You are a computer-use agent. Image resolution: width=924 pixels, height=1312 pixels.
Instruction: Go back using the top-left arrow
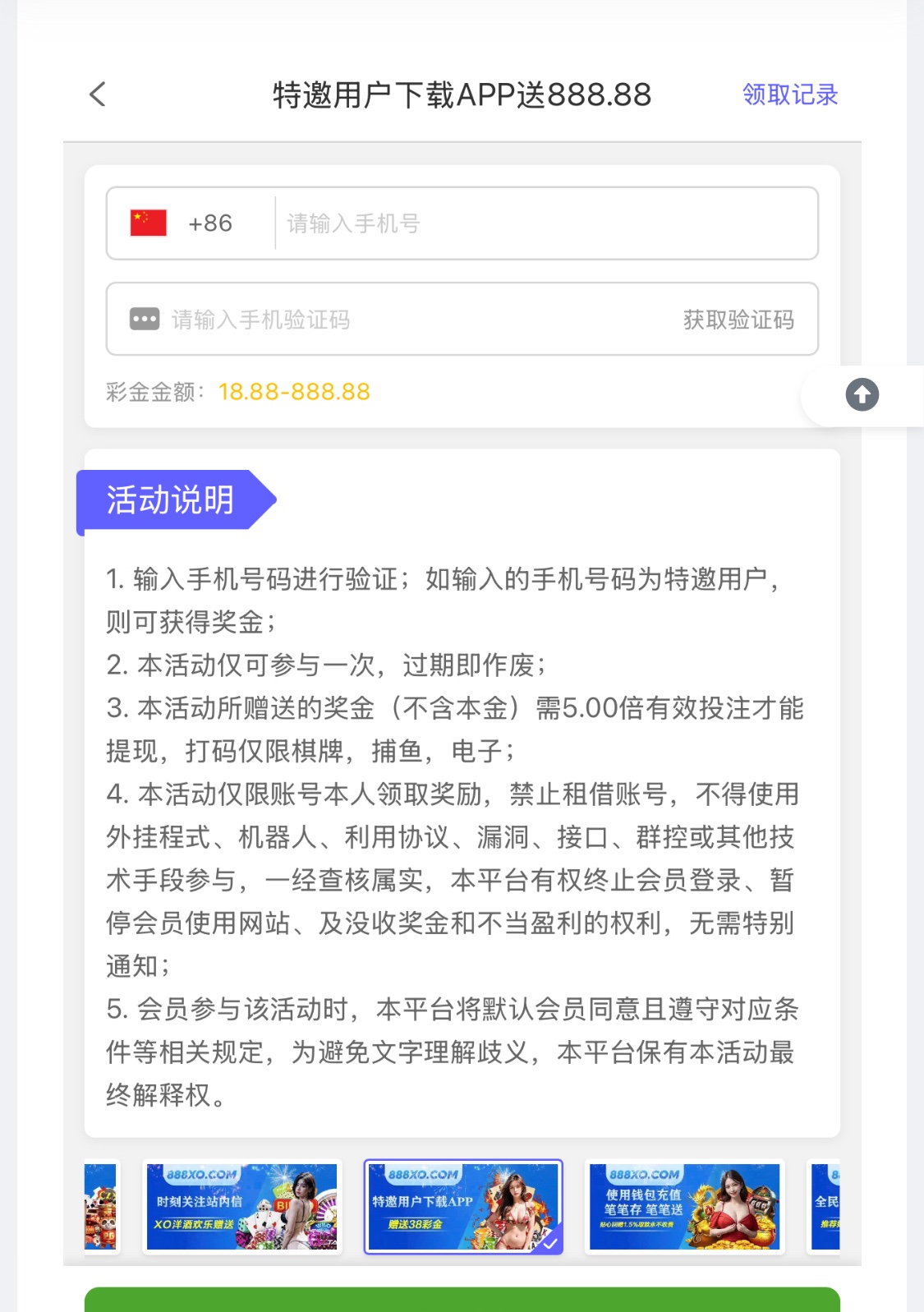(98, 94)
